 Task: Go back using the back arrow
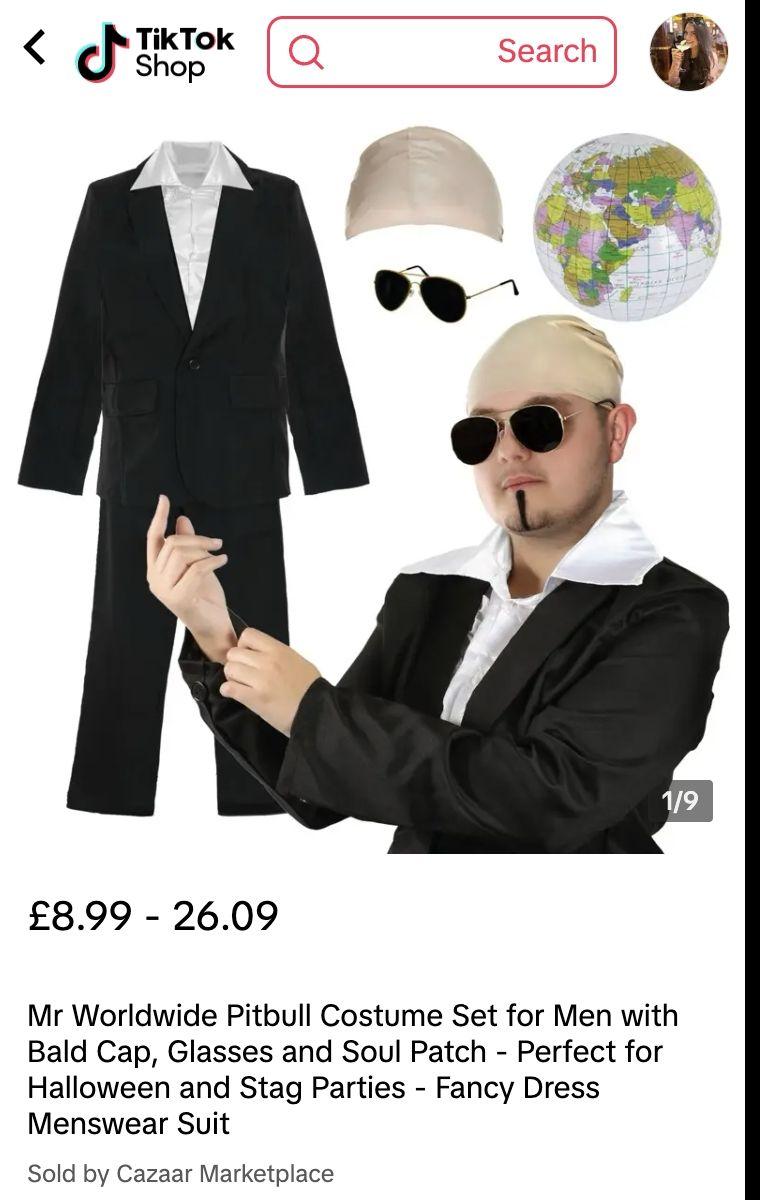pos(35,47)
